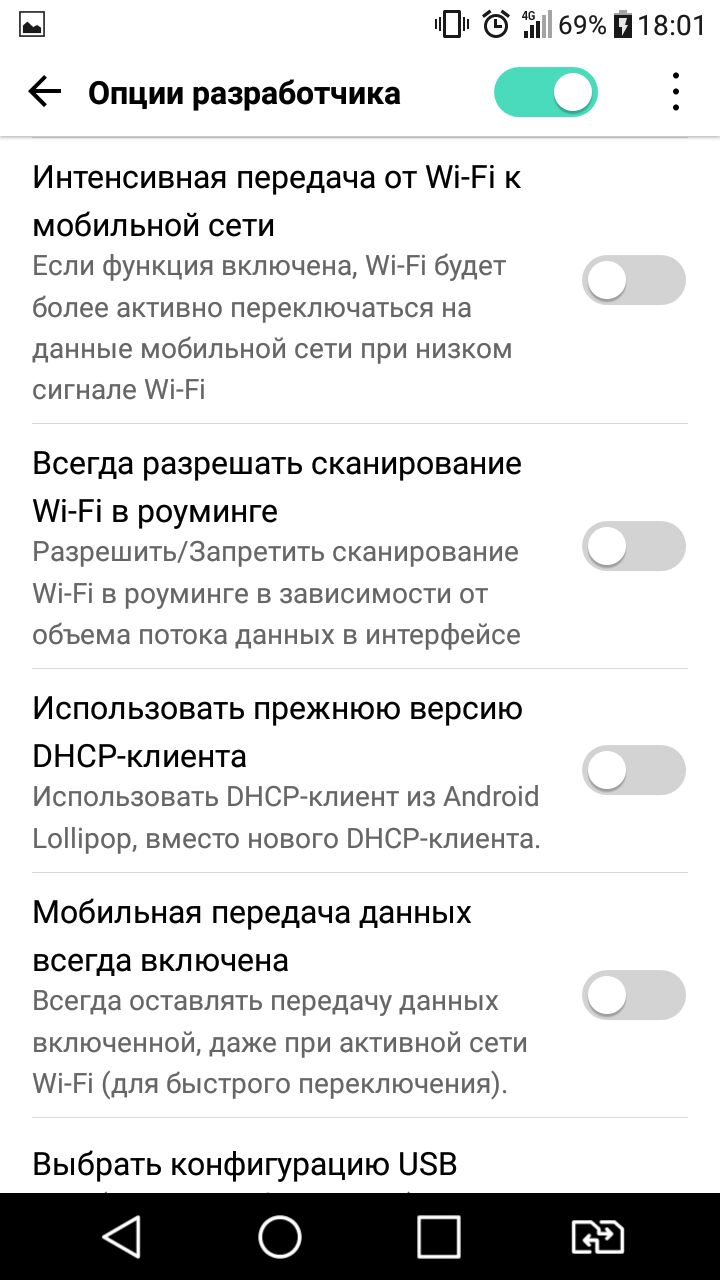Turn off the main Опции разработчика switch
Image resolution: width=720 pixels, height=1280 pixels.
[546, 93]
